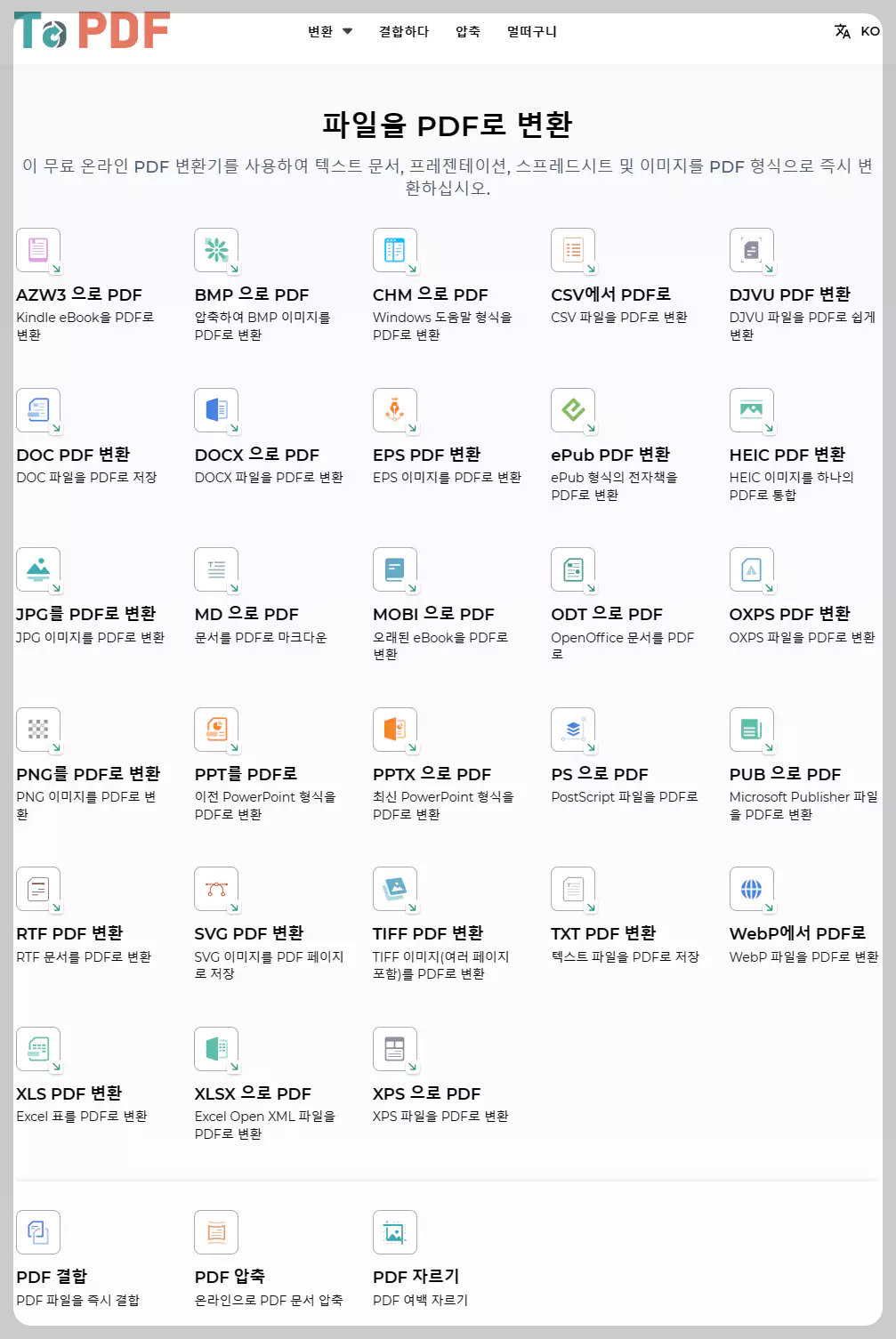Click the TXT PDF 변환 link
The height and width of the screenshot is (1339, 896).
tap(603, 933)
